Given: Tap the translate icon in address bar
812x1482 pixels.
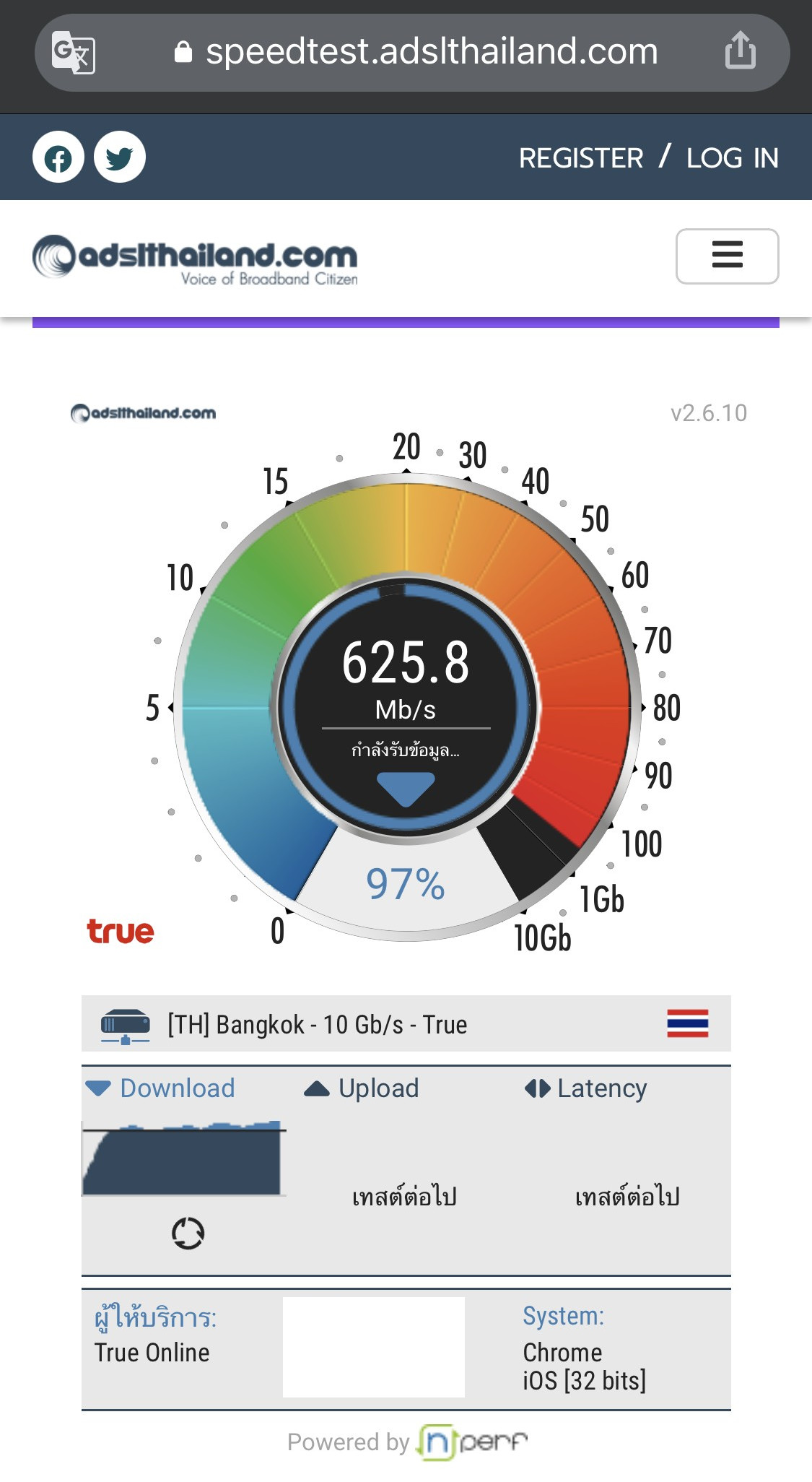Looking at the screenshot, I should (x=74, y=53).
